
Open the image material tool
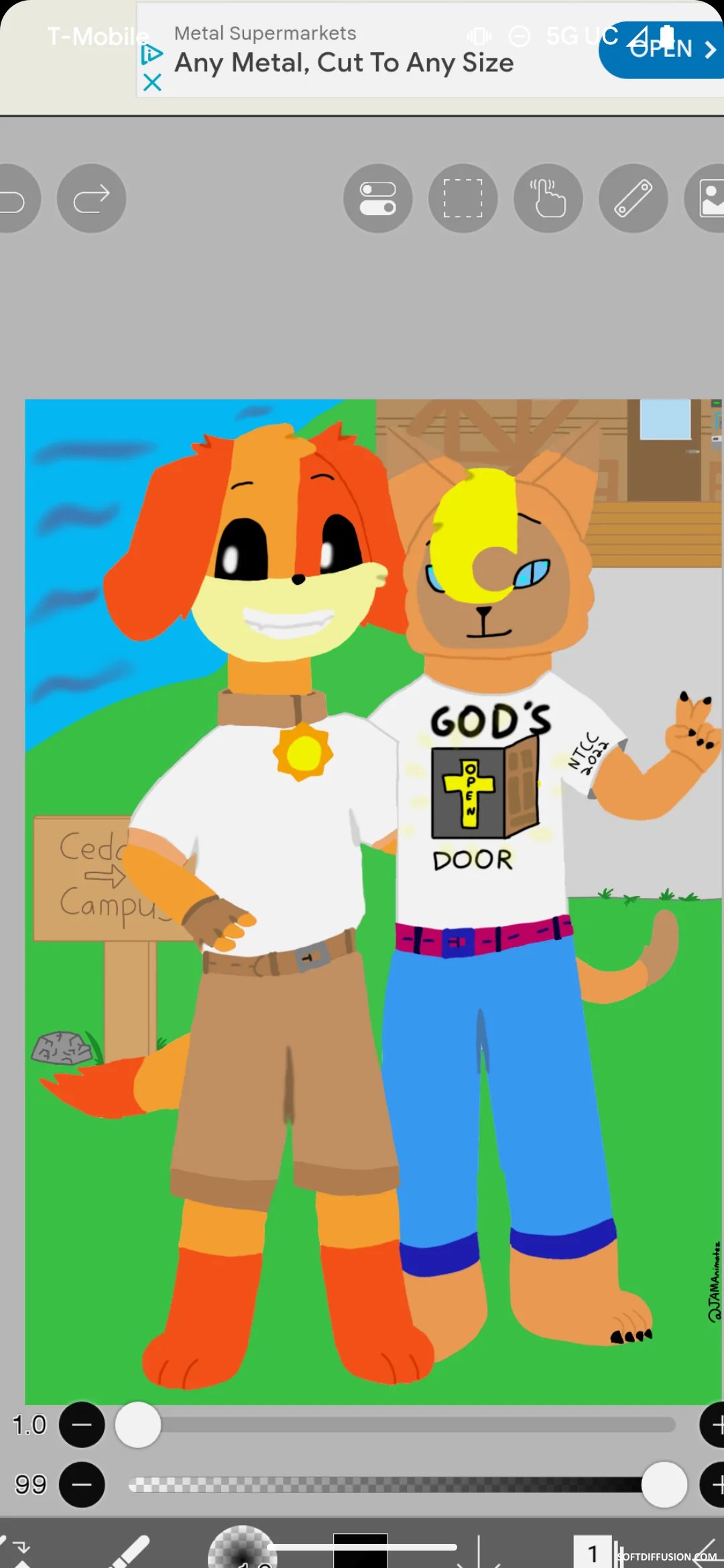click(705, 198)
